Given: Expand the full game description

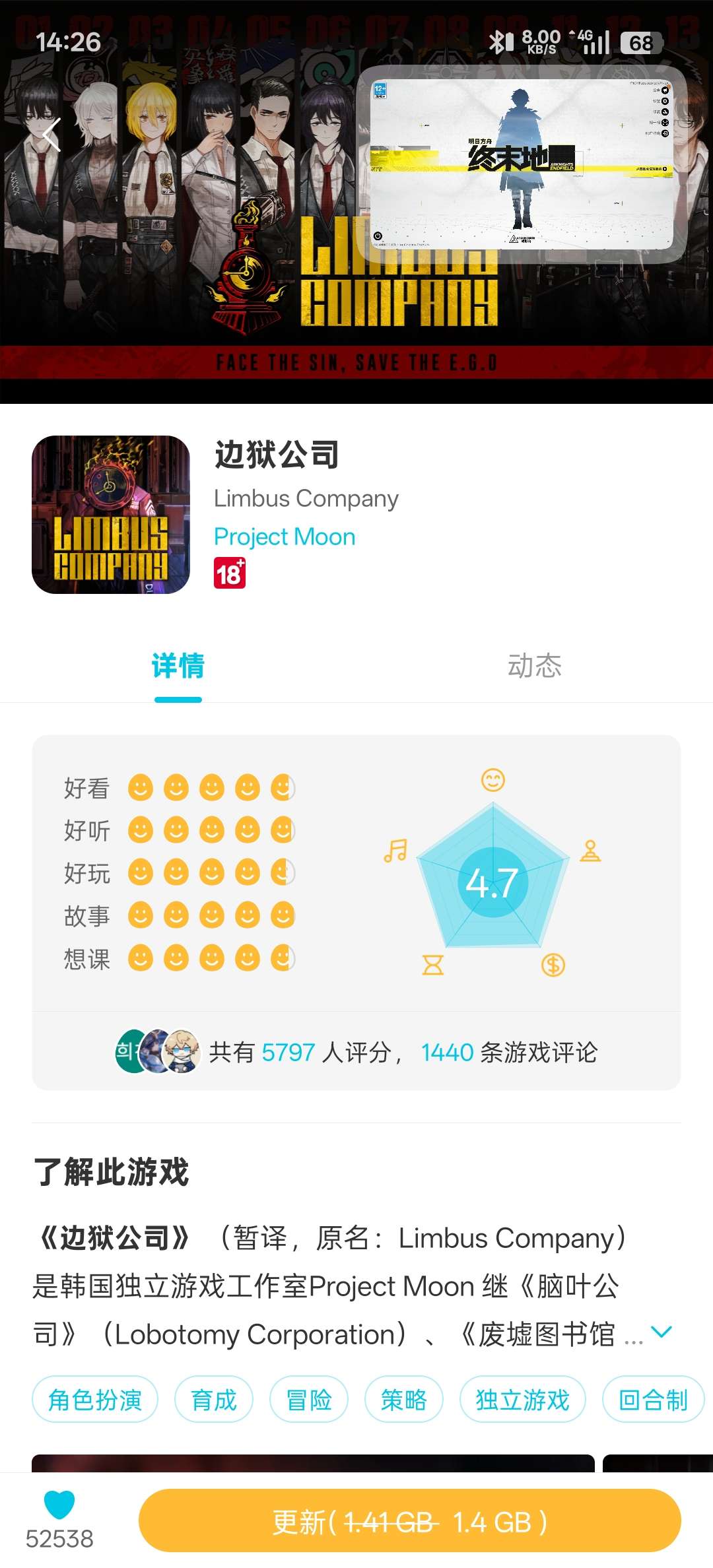Looking at the screenshot, I should tap(662, 1332).
